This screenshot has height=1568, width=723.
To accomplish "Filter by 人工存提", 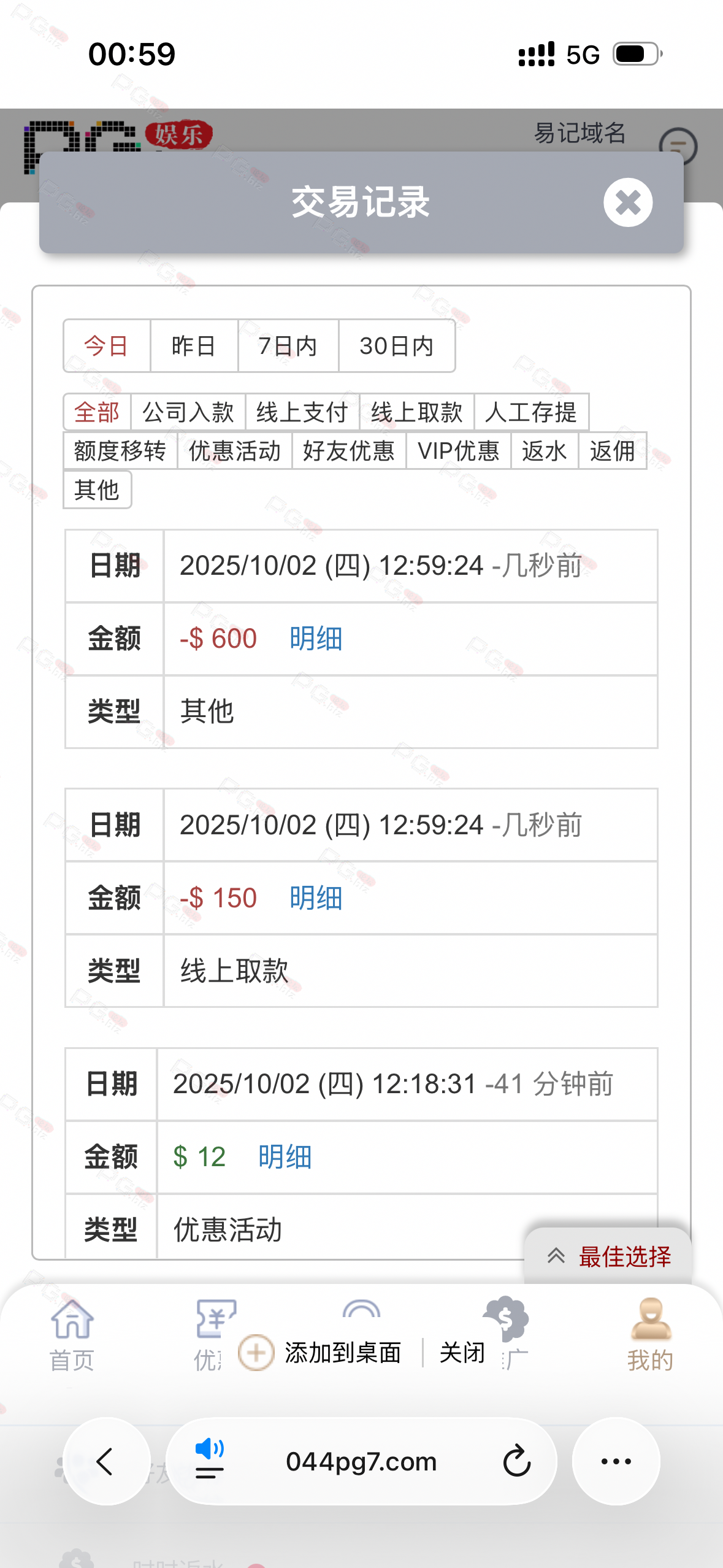I will [531, 412].
